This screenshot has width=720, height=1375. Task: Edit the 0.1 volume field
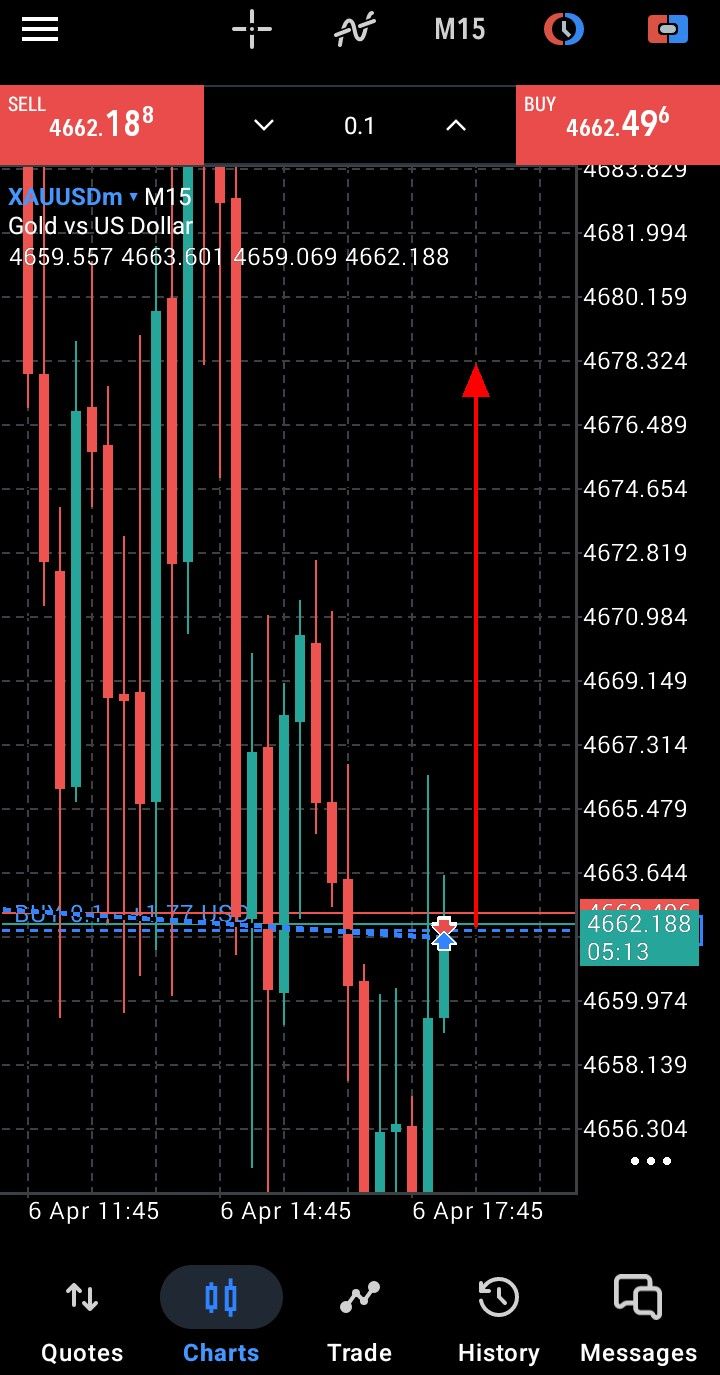pos(359,125)
